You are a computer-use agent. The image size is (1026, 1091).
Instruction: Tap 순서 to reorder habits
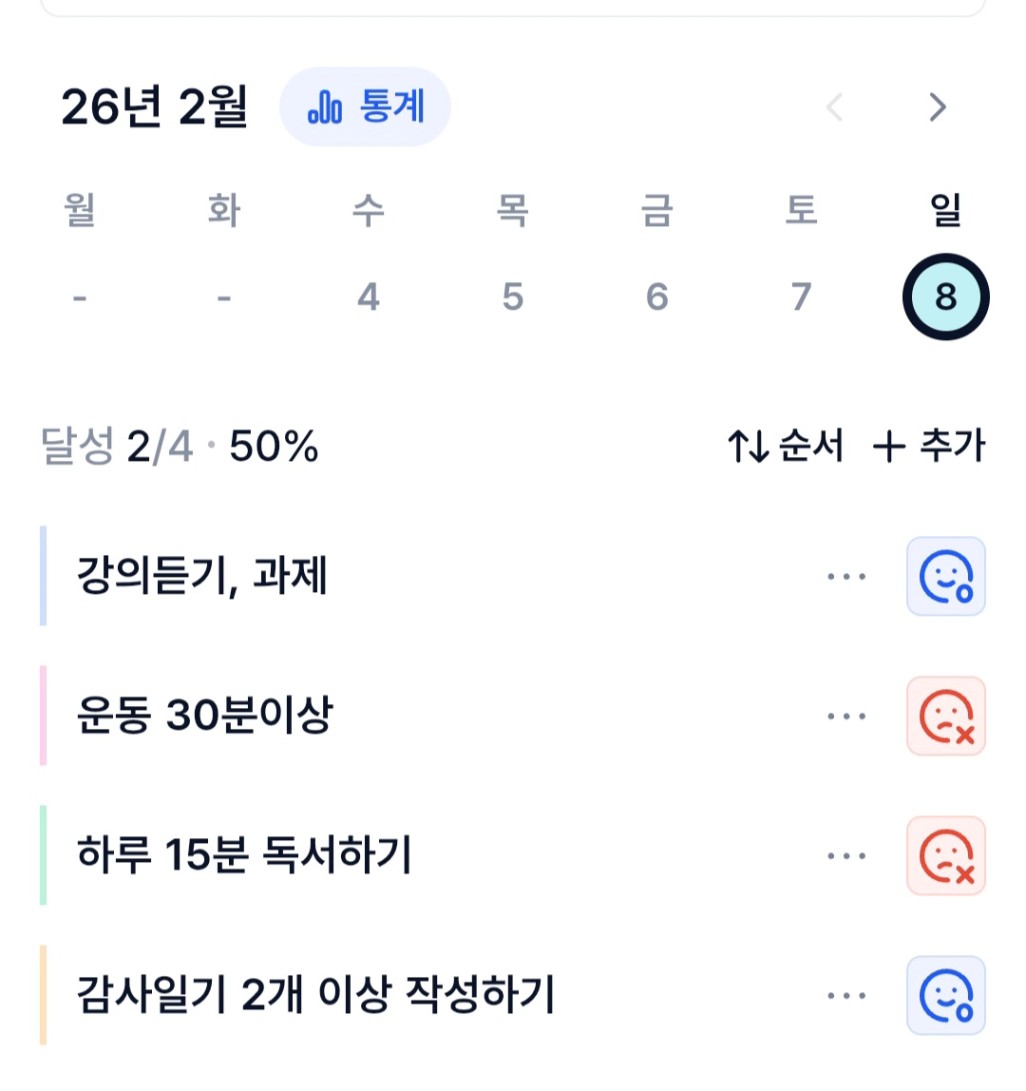click(x=786, y=447)
